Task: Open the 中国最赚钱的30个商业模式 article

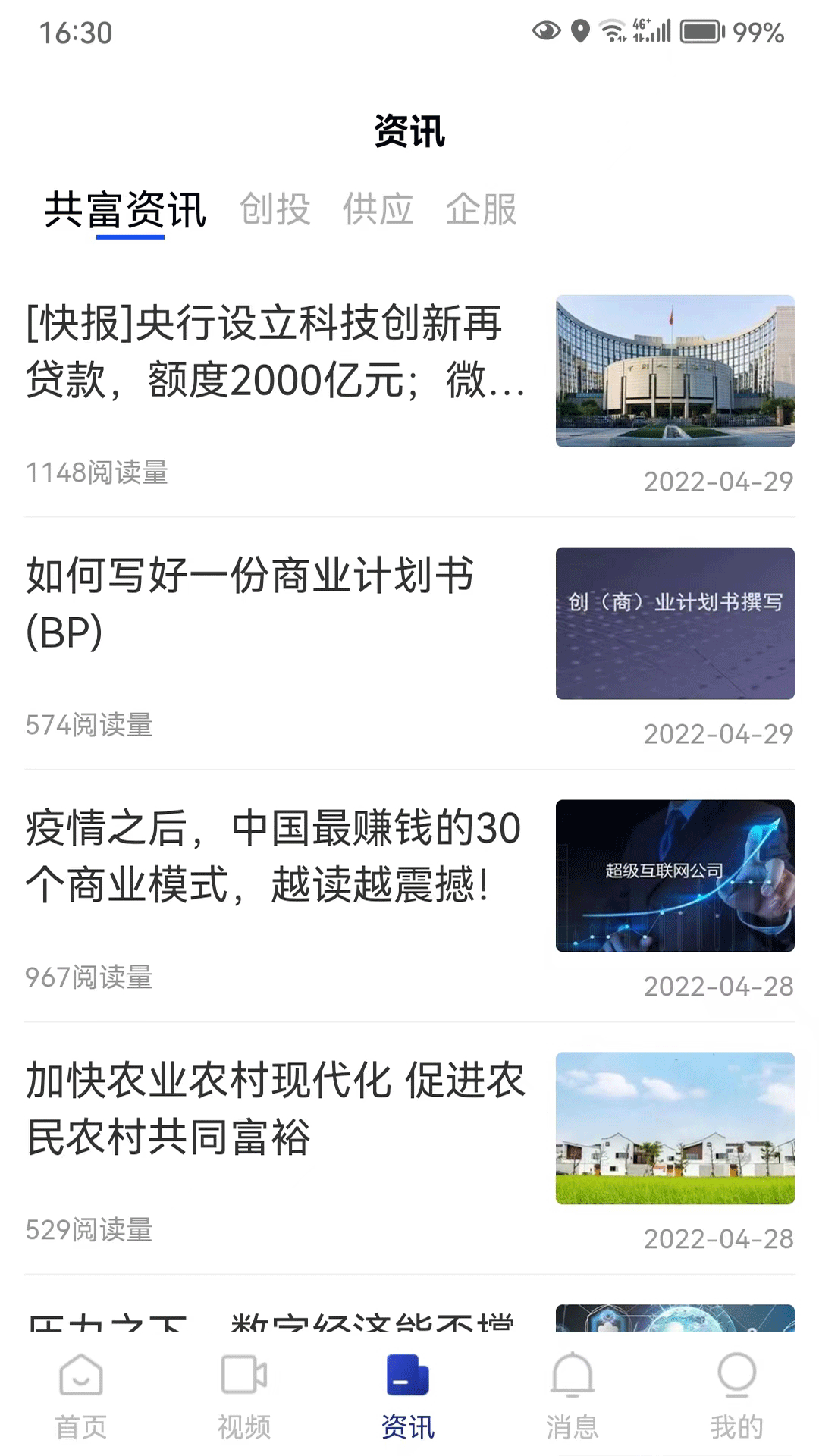Action: tap(273, 856)
